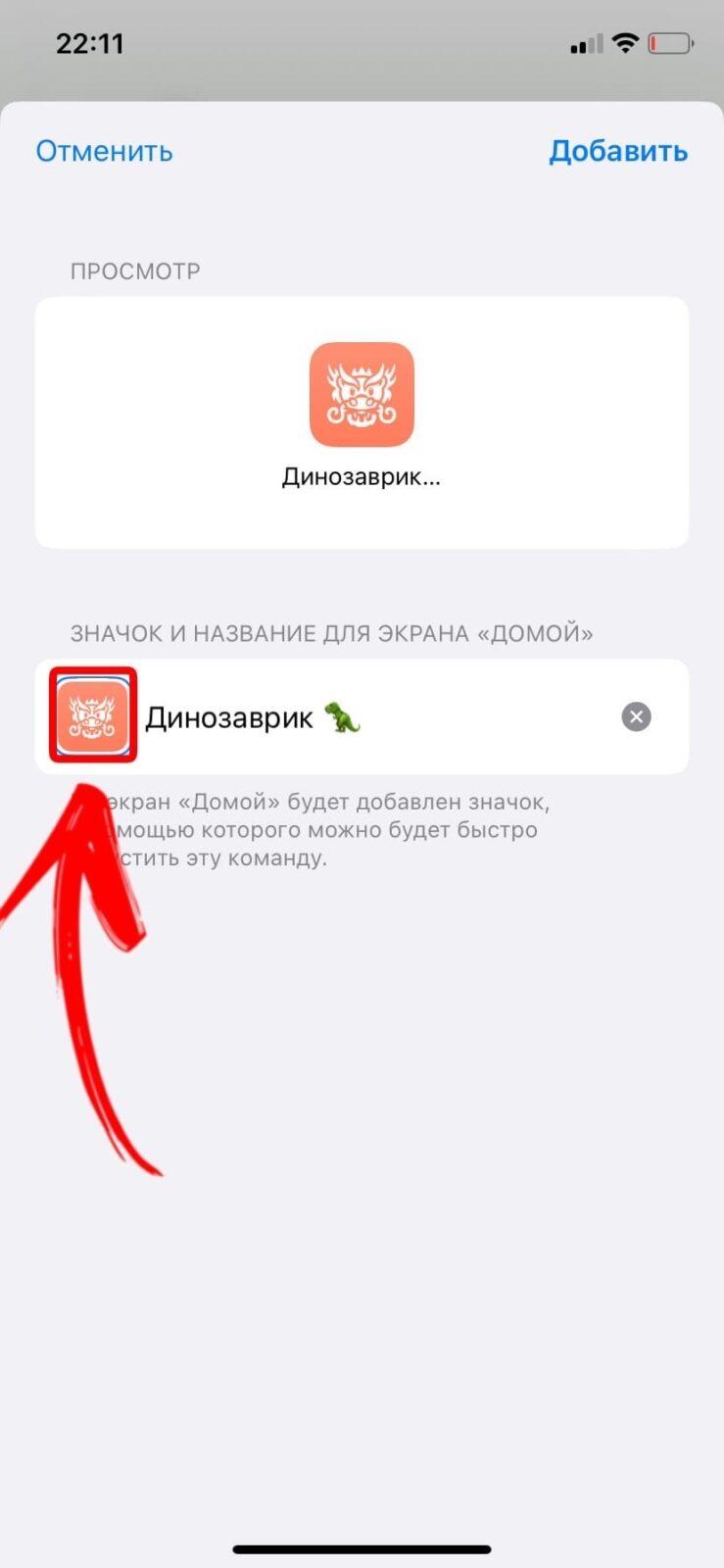Clear the shortcut name text
Image resolution: width=724 pixels, height=1568 pixels.
pyautogui.click(x=636, y=717)
